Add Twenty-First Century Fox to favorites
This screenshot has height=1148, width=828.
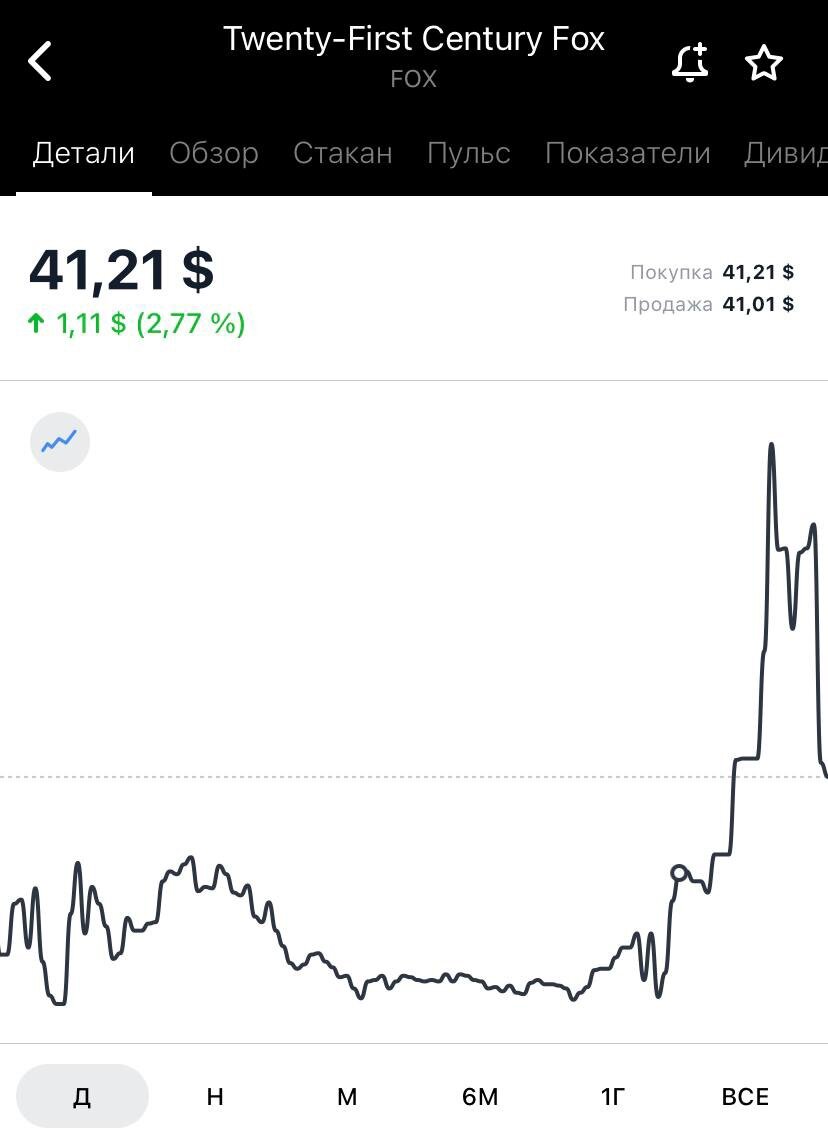[764, 63]
